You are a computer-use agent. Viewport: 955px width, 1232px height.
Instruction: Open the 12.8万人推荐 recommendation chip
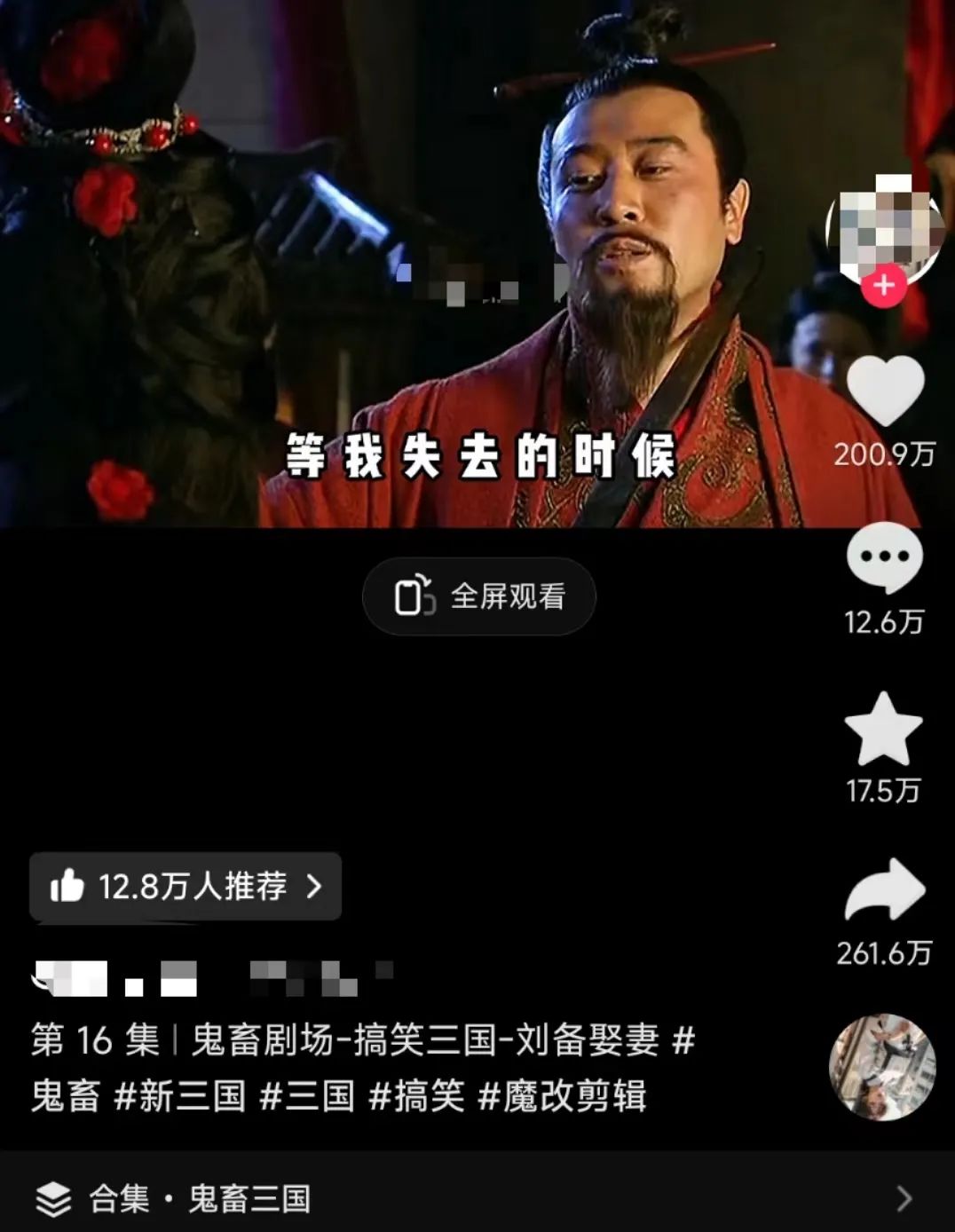pyautogui.click(x=185, y=886)
